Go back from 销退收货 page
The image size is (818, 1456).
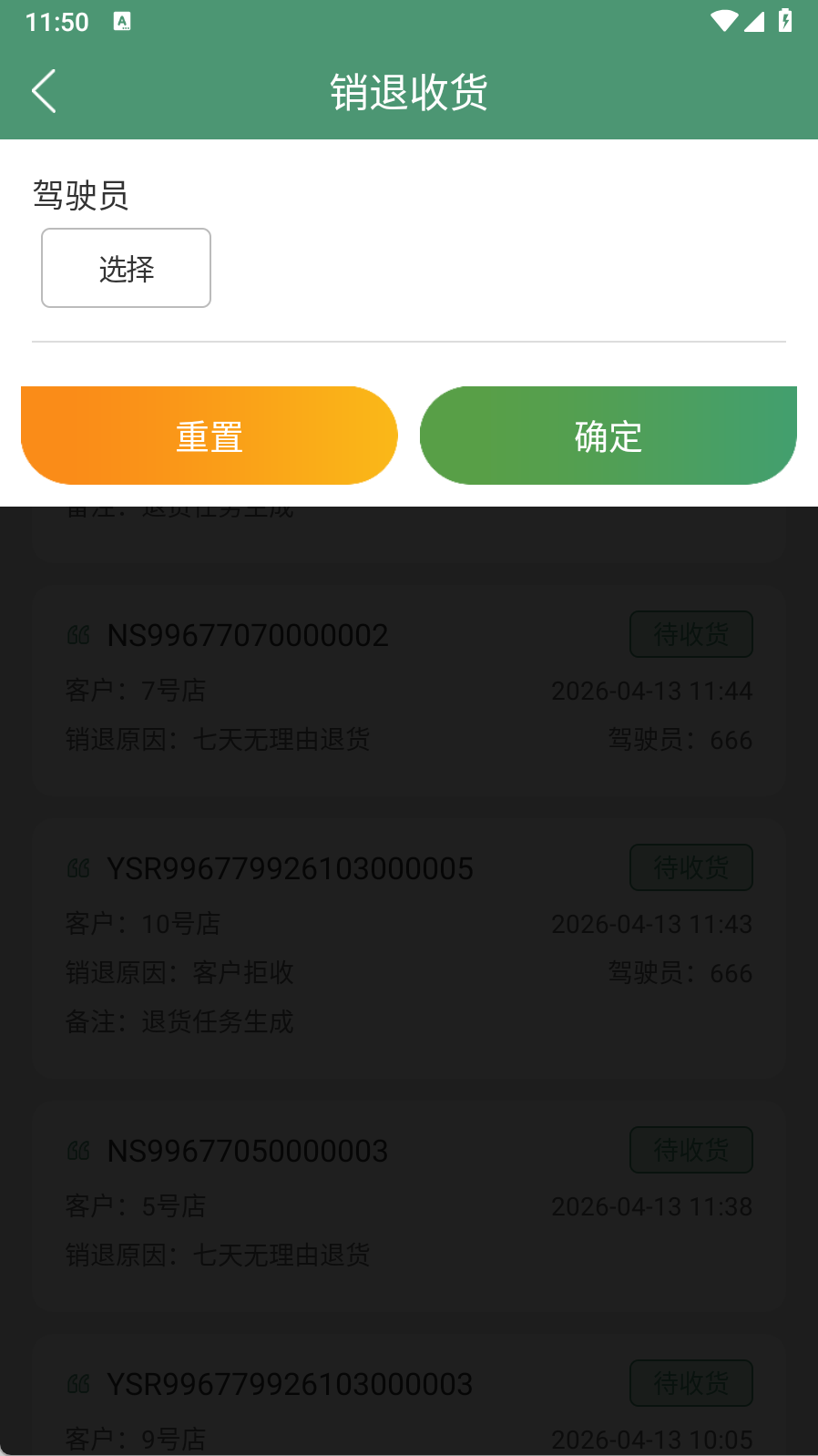tap(44, 91)
